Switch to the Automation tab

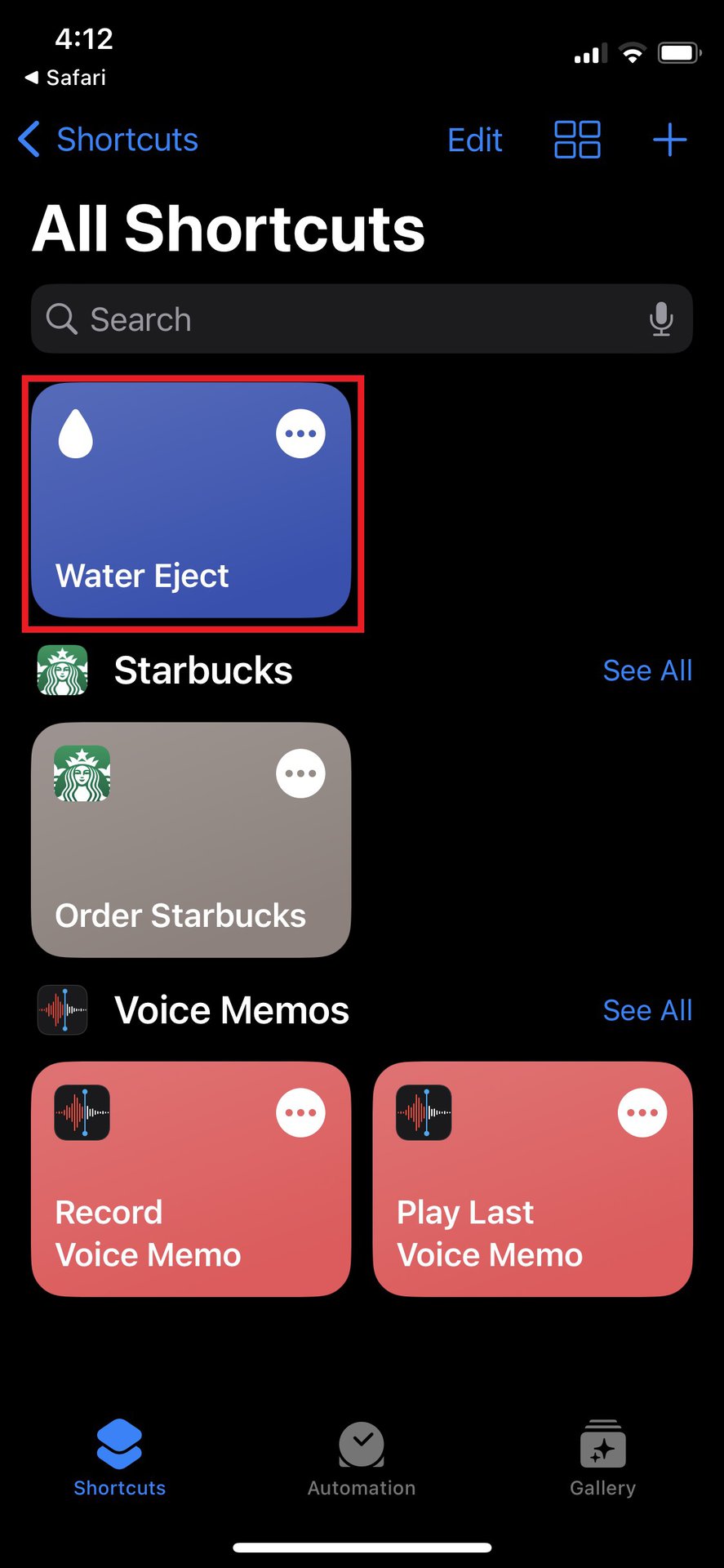point(362,1459)
